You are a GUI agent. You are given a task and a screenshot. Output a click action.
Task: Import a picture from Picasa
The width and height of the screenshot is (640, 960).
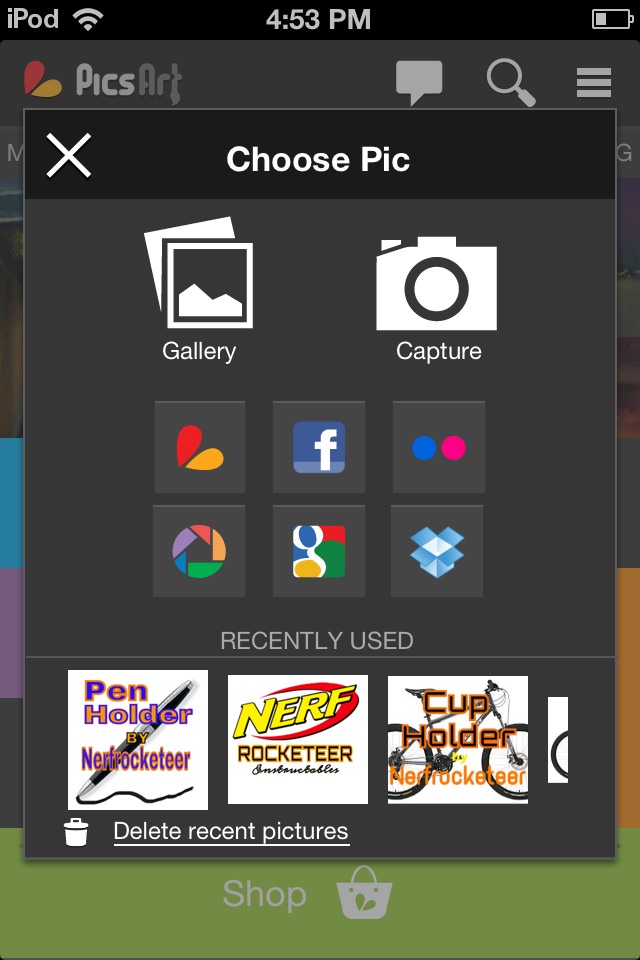coord(199,551)
